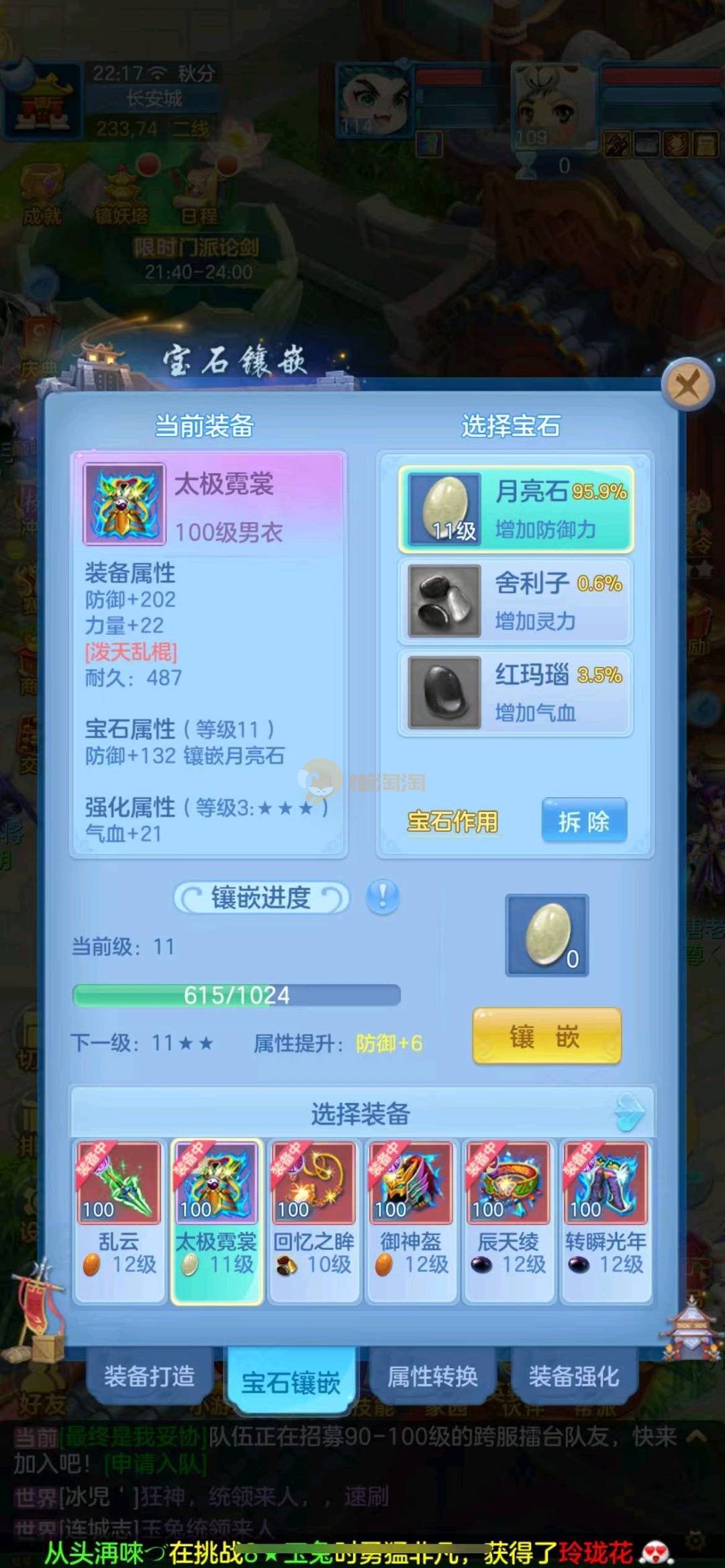This screenshot has height=1568, width=725.
Task: Select the 太极霓裳 equipment item
Action: click(216, 1222)
